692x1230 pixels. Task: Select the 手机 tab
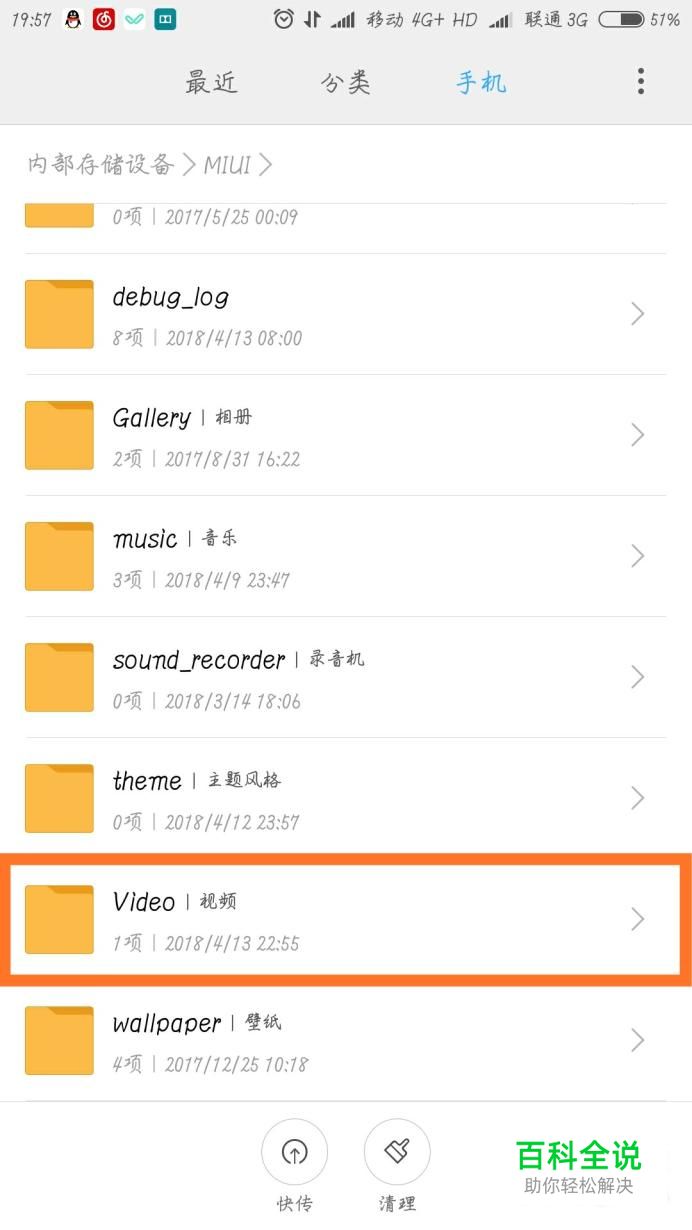pyautogui.click(x=481, y=83)
